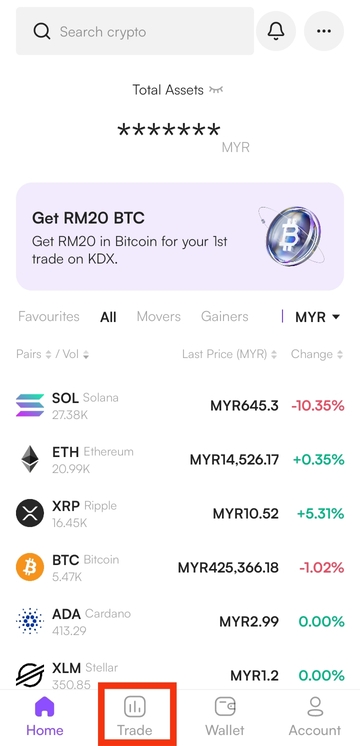Open the SOL Solana pair

180,406
